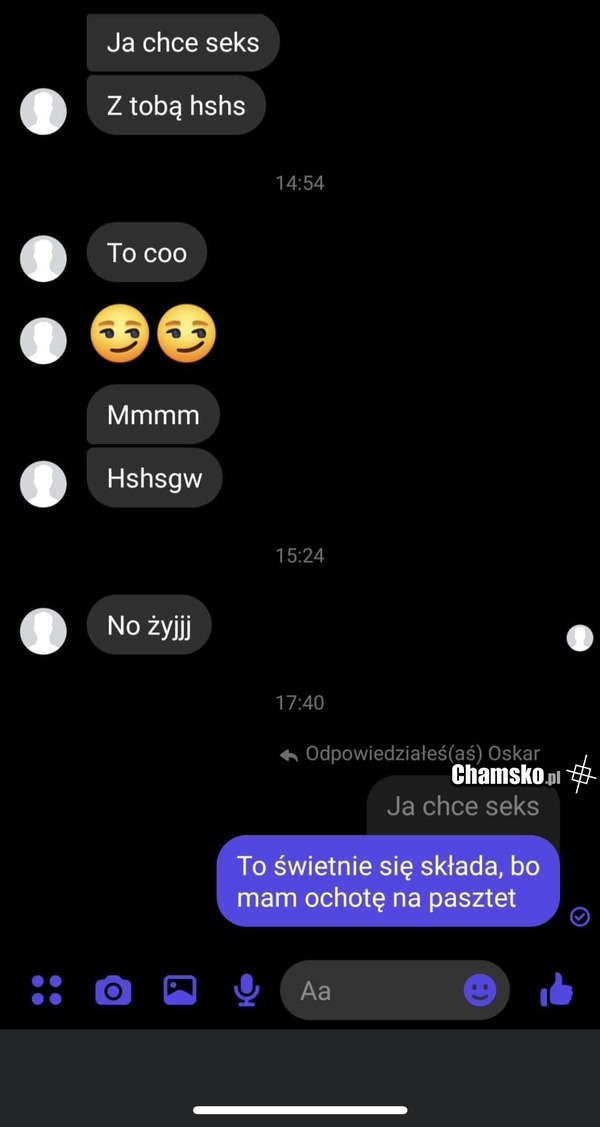Open the four-dot more actions menu

pyautogui.click(x=47, y=990)
